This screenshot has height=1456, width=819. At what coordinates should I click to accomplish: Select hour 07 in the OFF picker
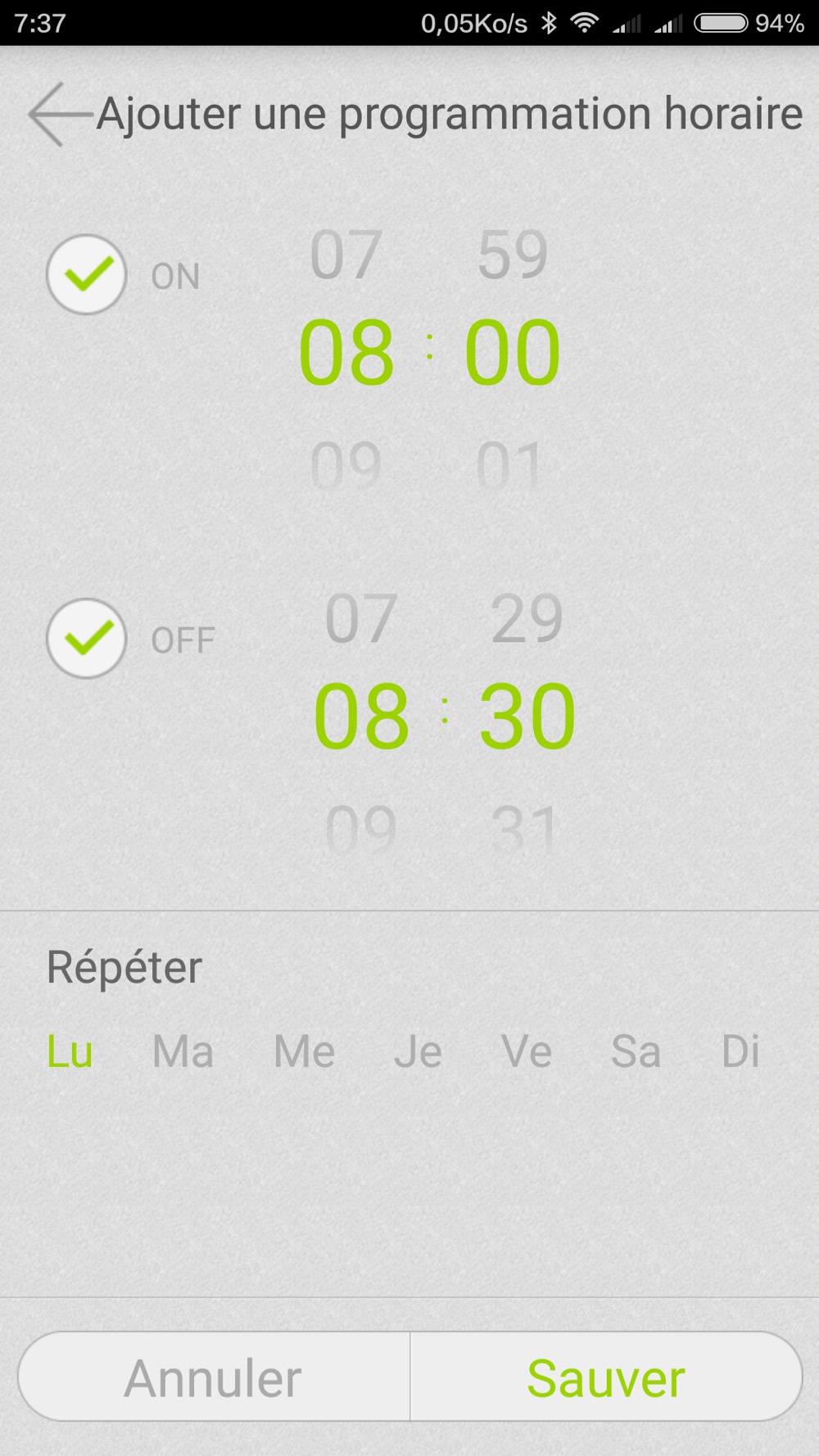pos(360,619)
